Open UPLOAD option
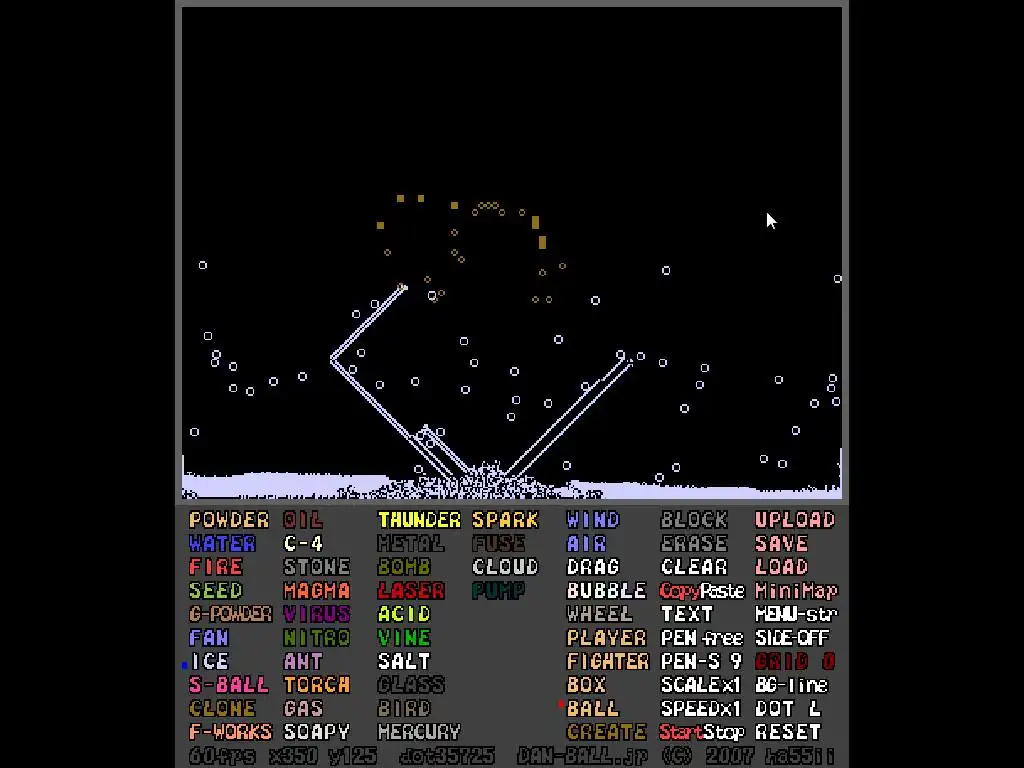1024x768 pixels. click(794, 520)
